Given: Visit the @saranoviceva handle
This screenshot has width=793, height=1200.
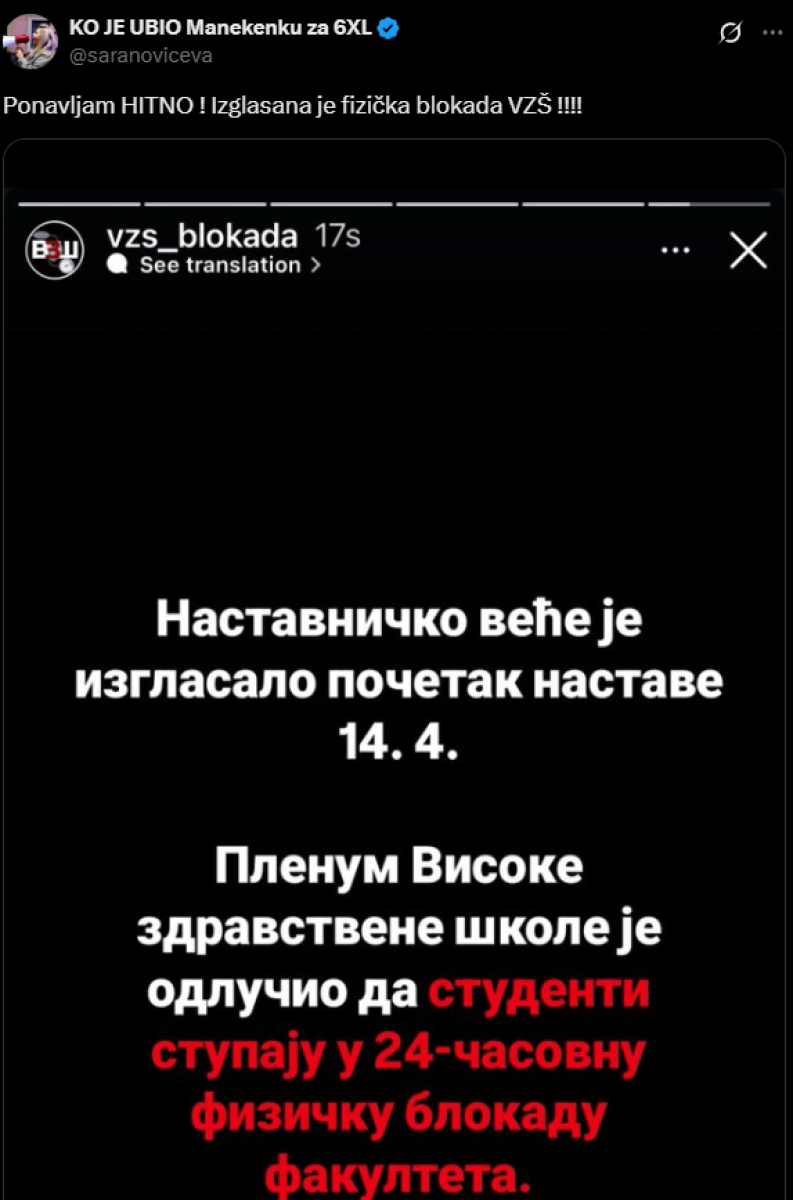Looking at the screenshot, I should click(x=140, y=56).
